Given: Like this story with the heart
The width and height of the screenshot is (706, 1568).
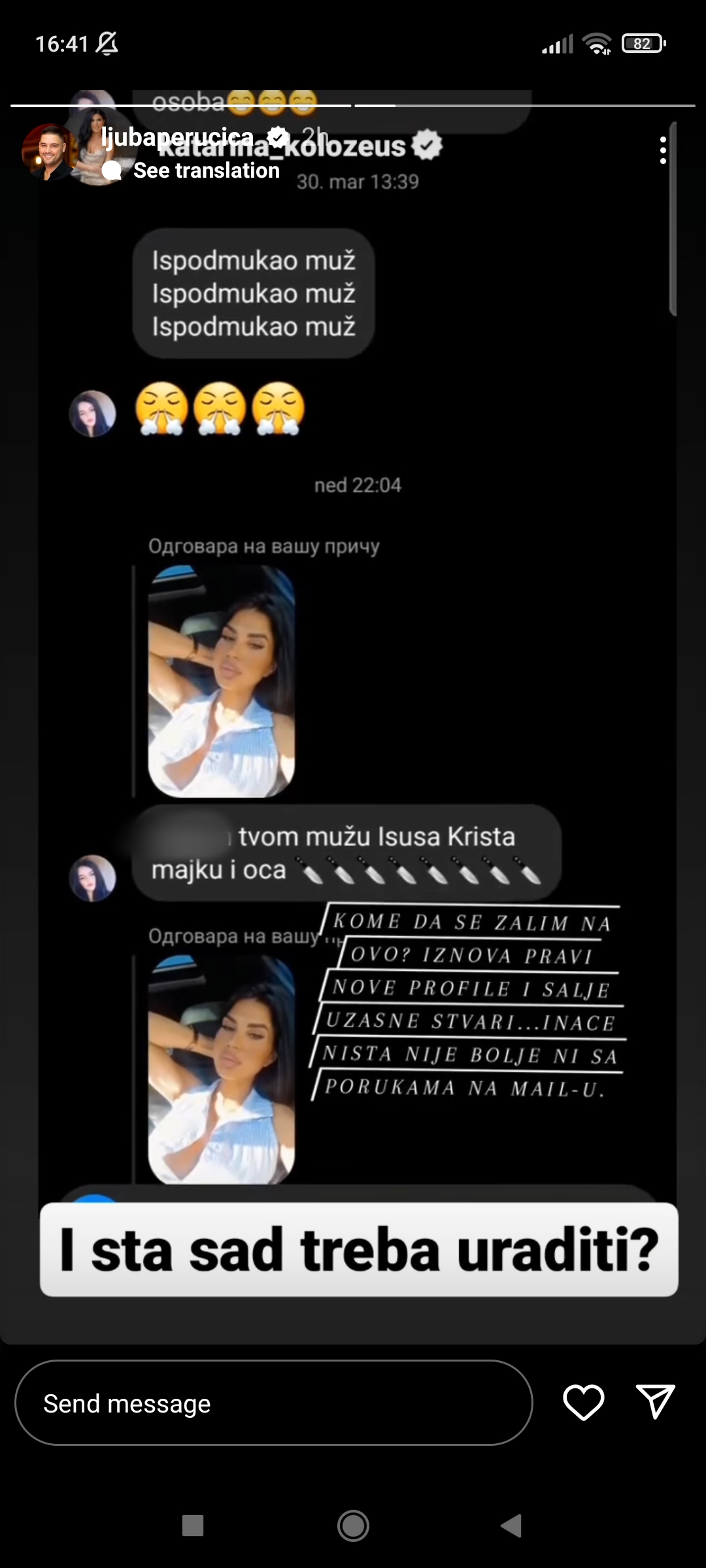Looking at the screenshot, I should pyautogui.click(x=583, y=1402).
